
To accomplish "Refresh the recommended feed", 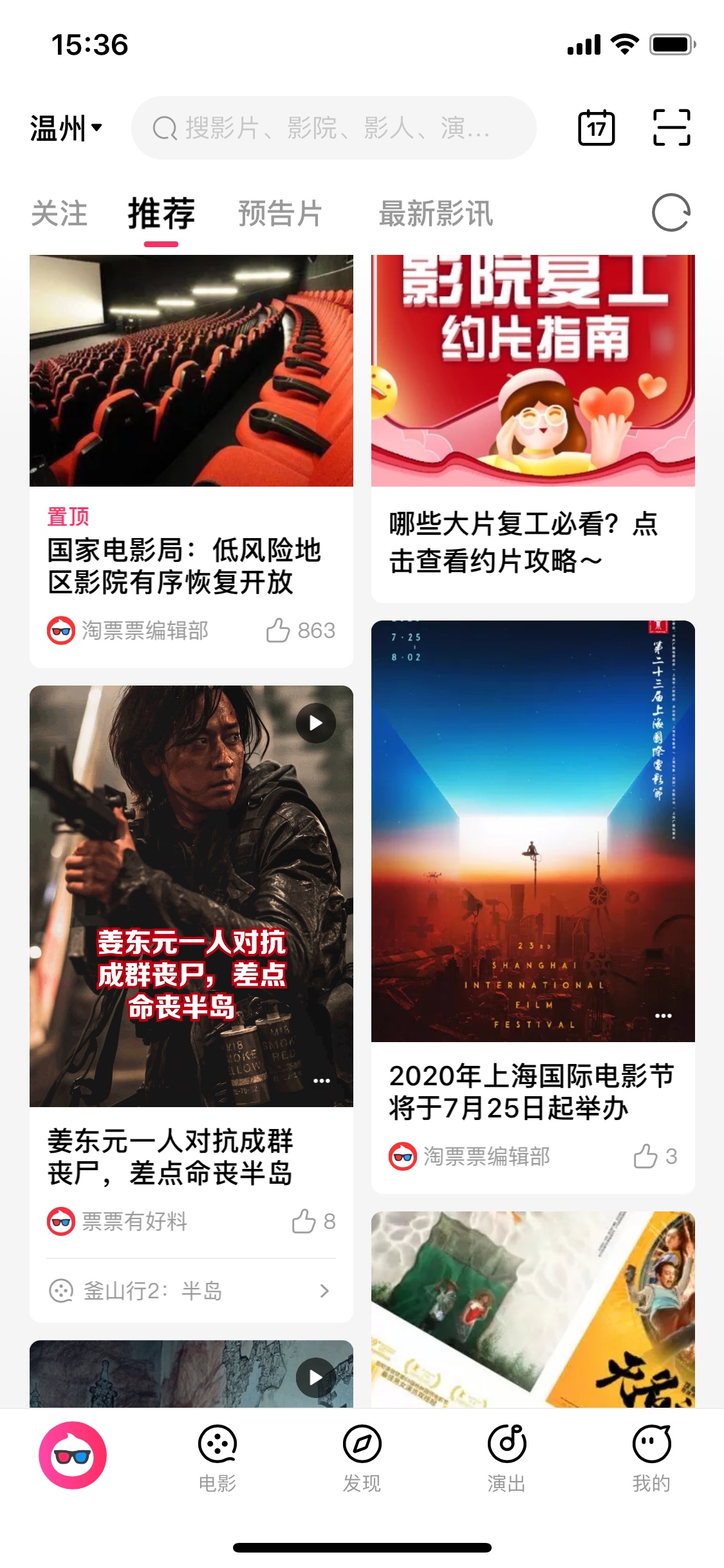I will click(671, 213).
